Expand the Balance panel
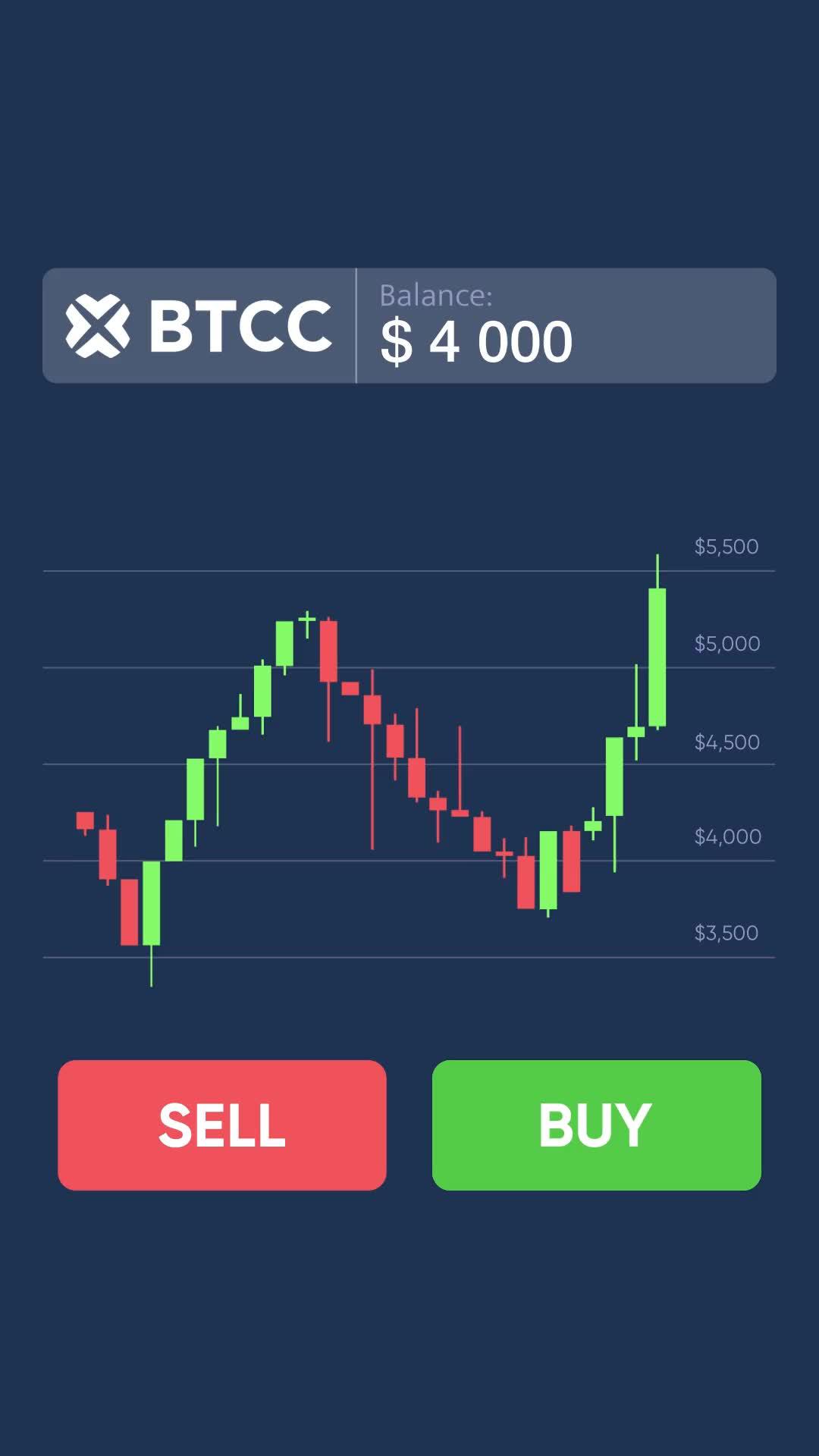 click(565, 325)
